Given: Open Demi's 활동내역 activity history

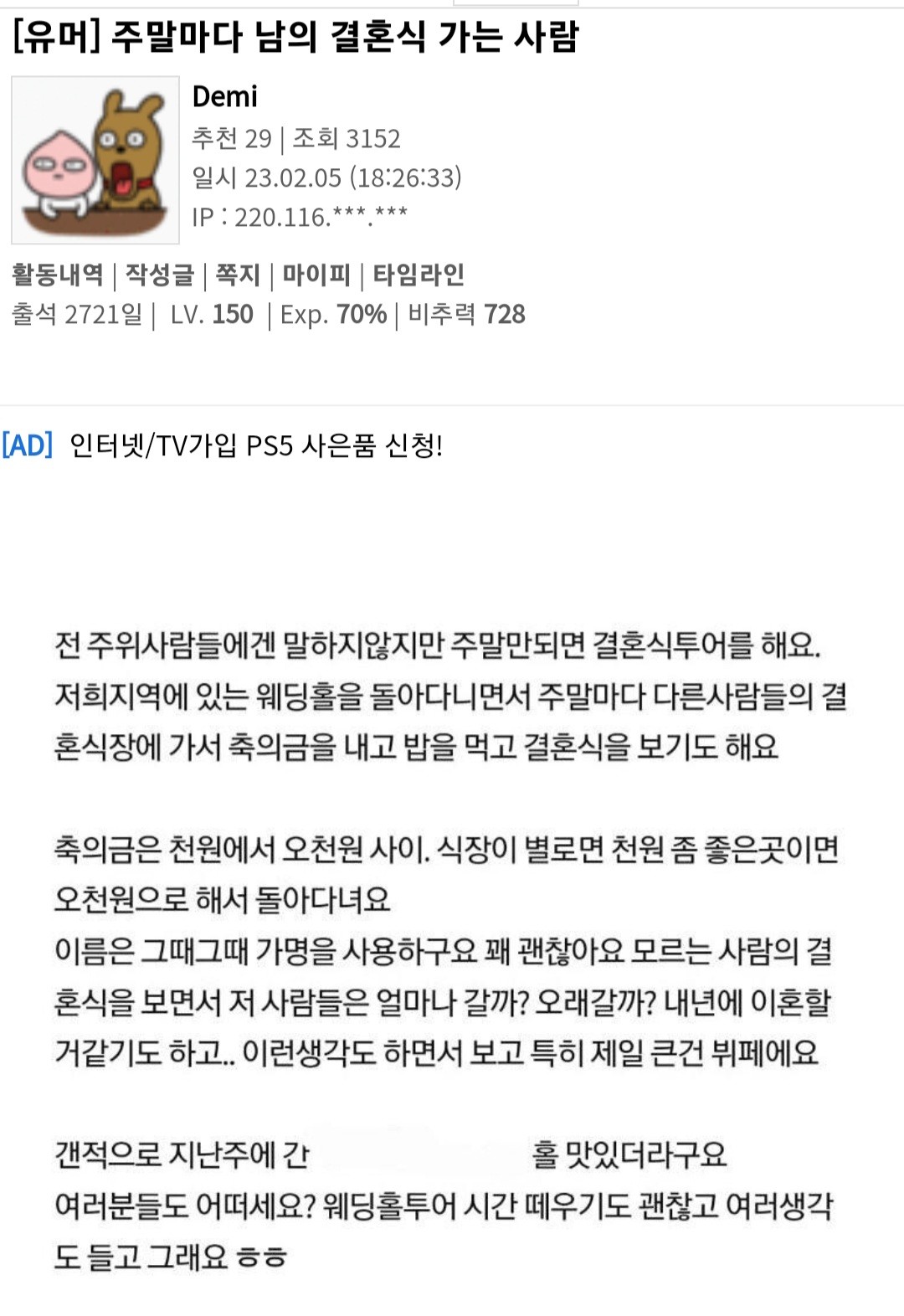Looking at the screenshot, I should [57, 275].
